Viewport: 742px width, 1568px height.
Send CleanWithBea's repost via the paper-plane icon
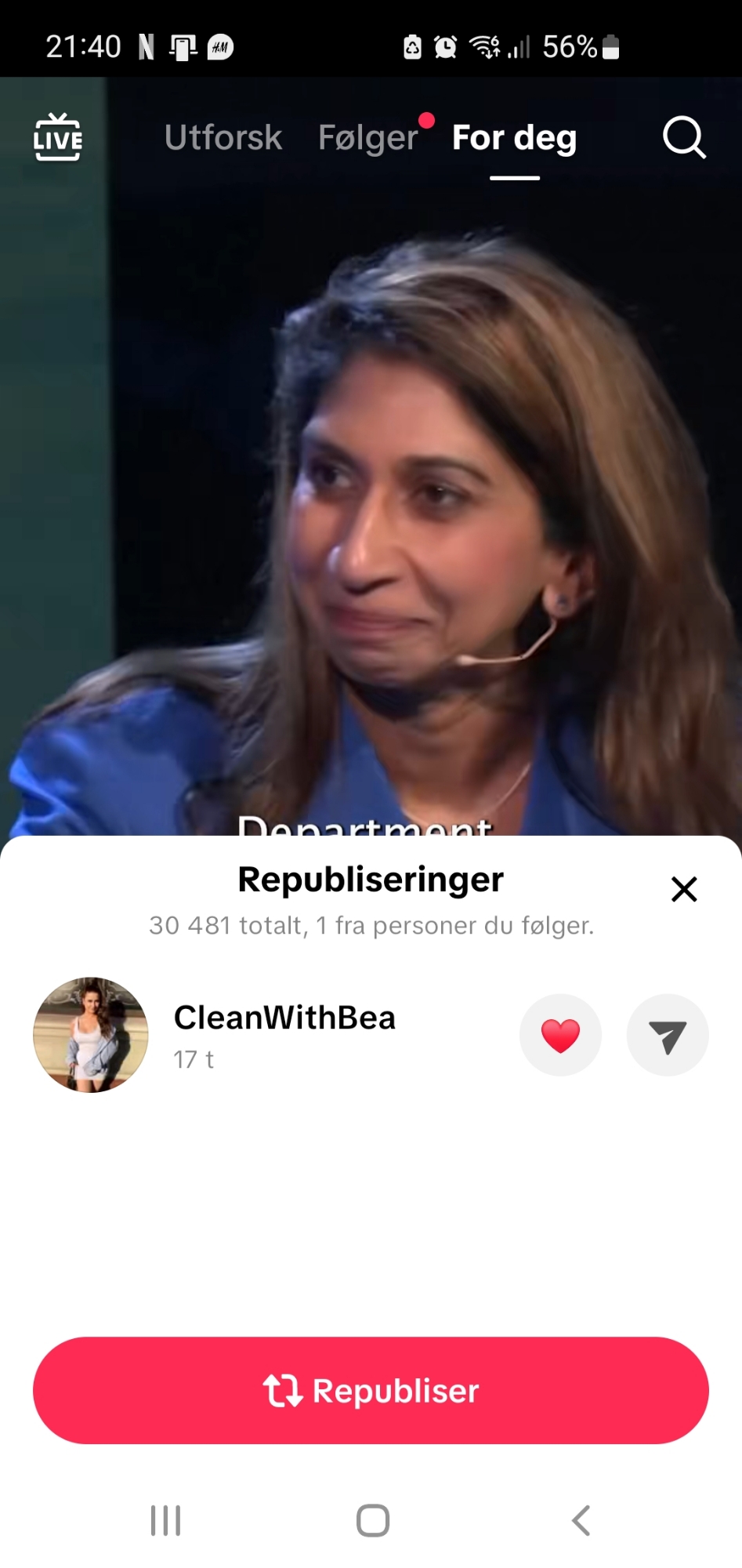pos(668,1036)
